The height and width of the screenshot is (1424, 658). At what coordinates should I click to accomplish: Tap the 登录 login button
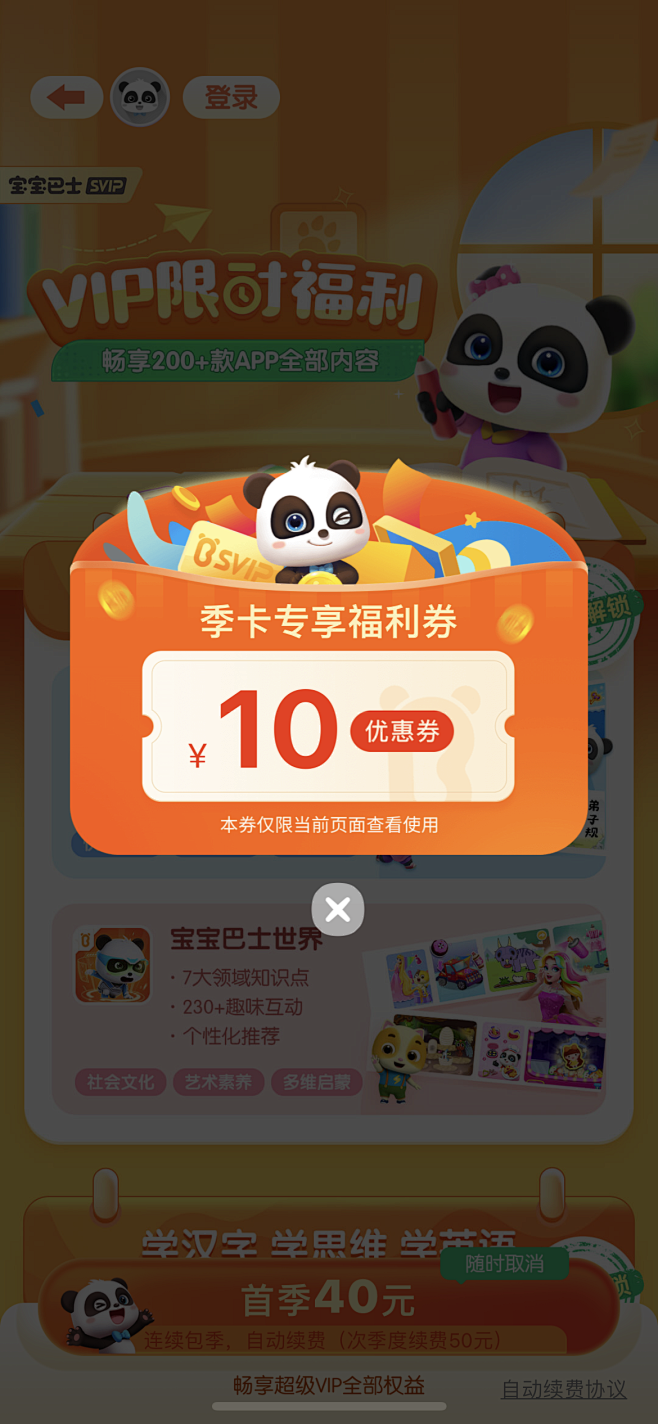[231, 97]
